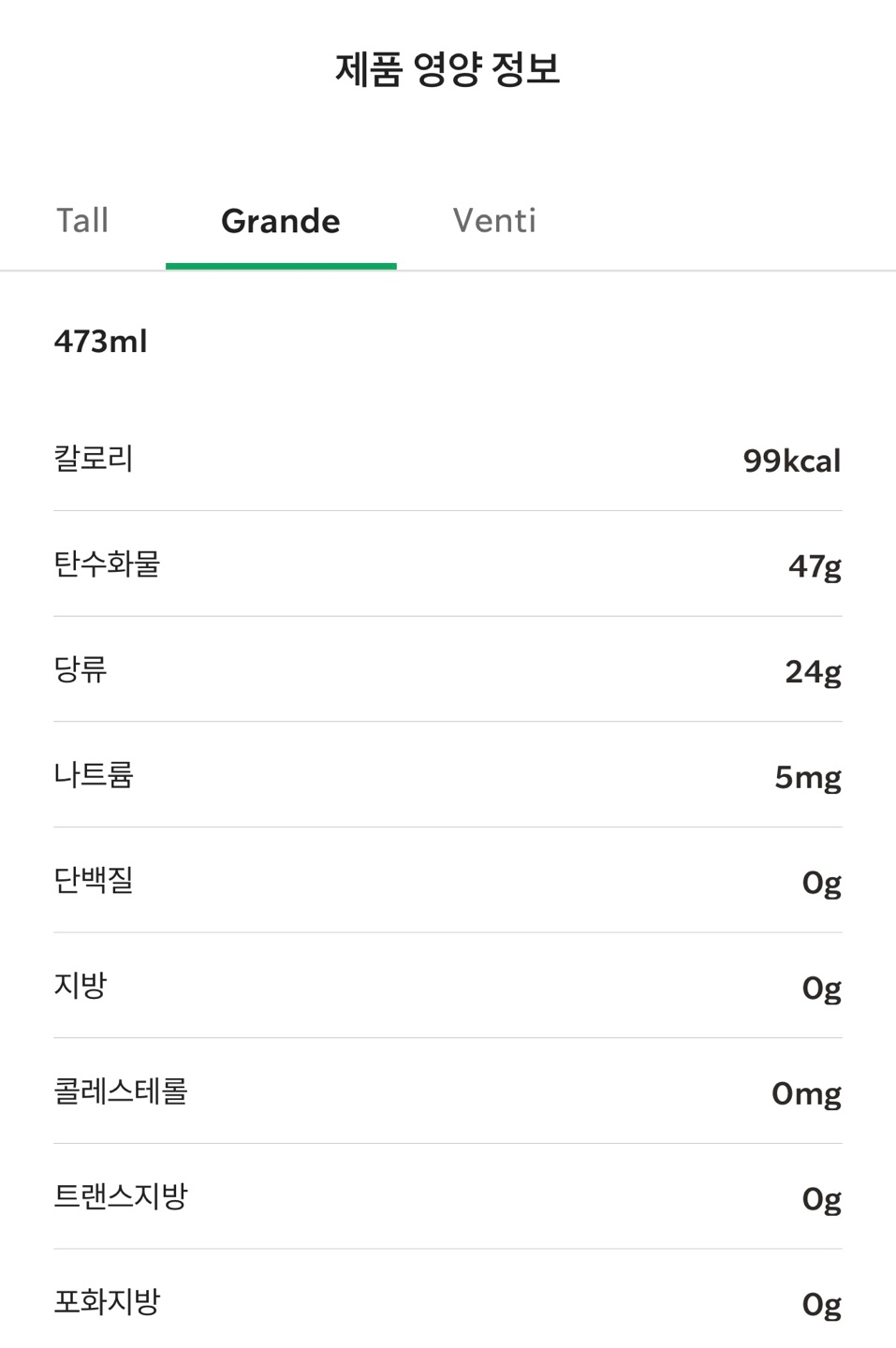Click the green underline beneath Grande
Viewport: 896px width, 1348px height.
point(281,267)
